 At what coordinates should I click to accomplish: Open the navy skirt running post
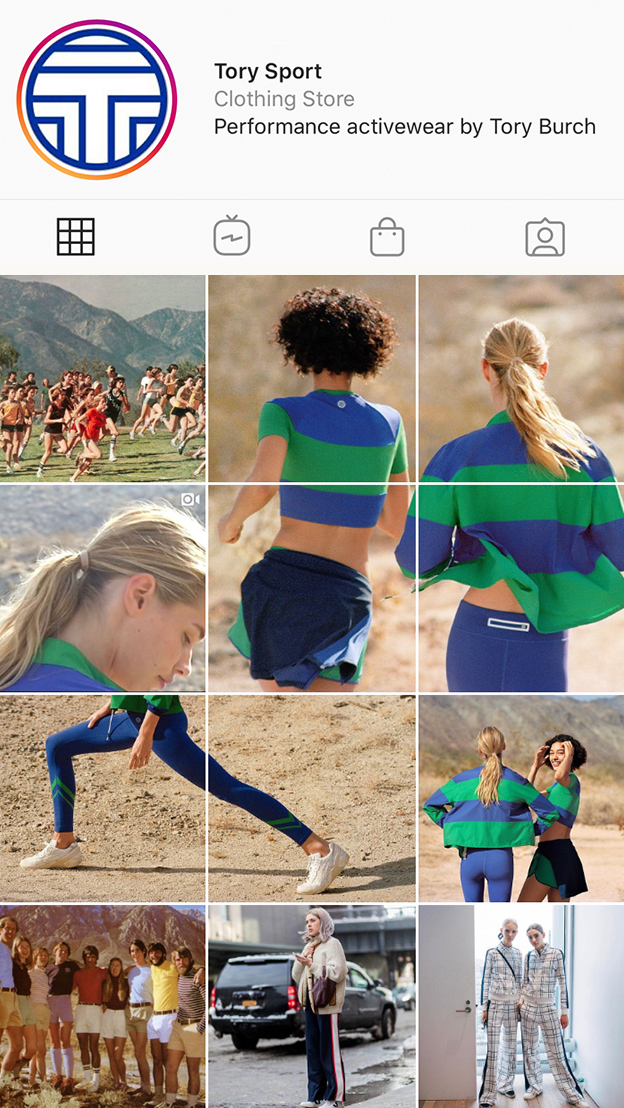pyautogui.click(x=311, y=588)
